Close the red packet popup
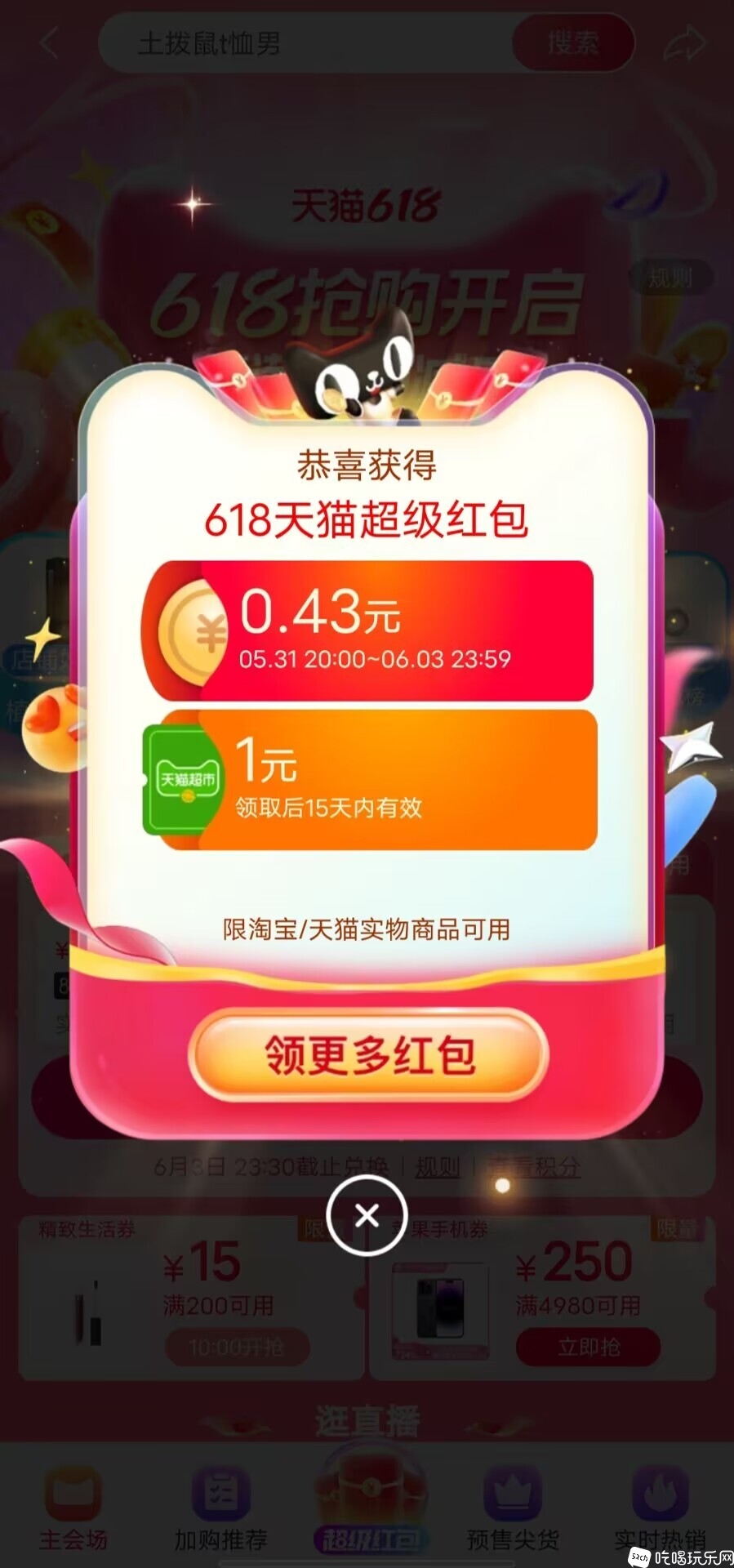The height and width of the screenshot is (1568, 734). (367, 1216)
